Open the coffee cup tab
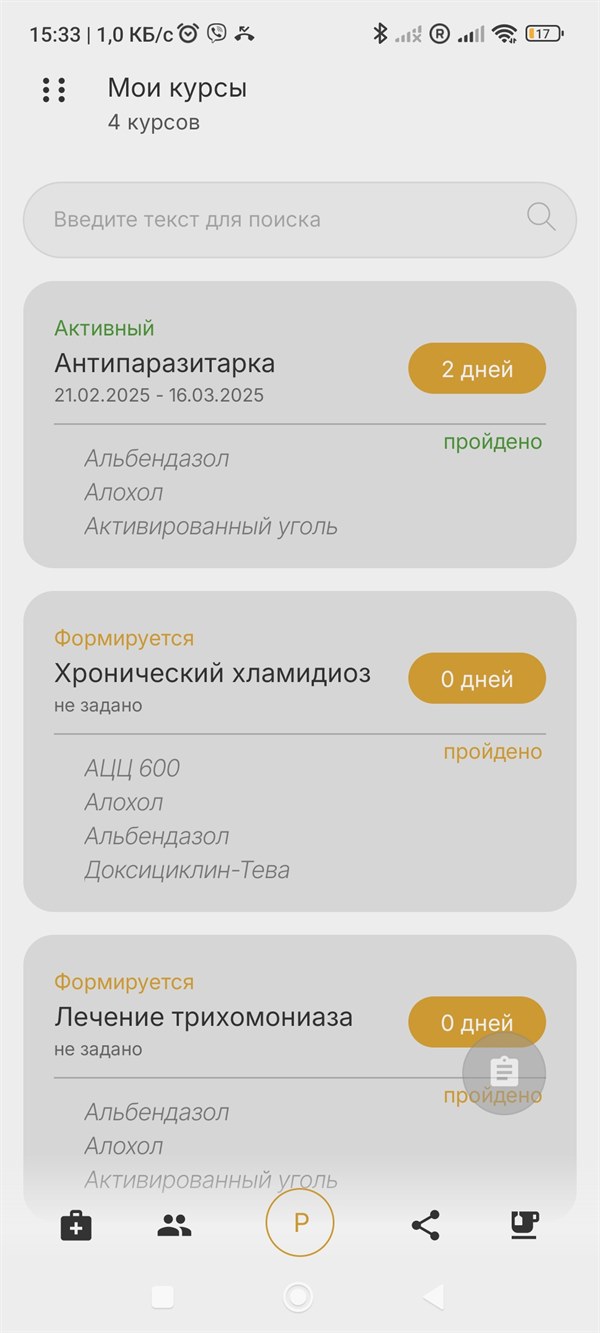The height and width of the screenshot is (1333, 600). [x=524, y=1225]
